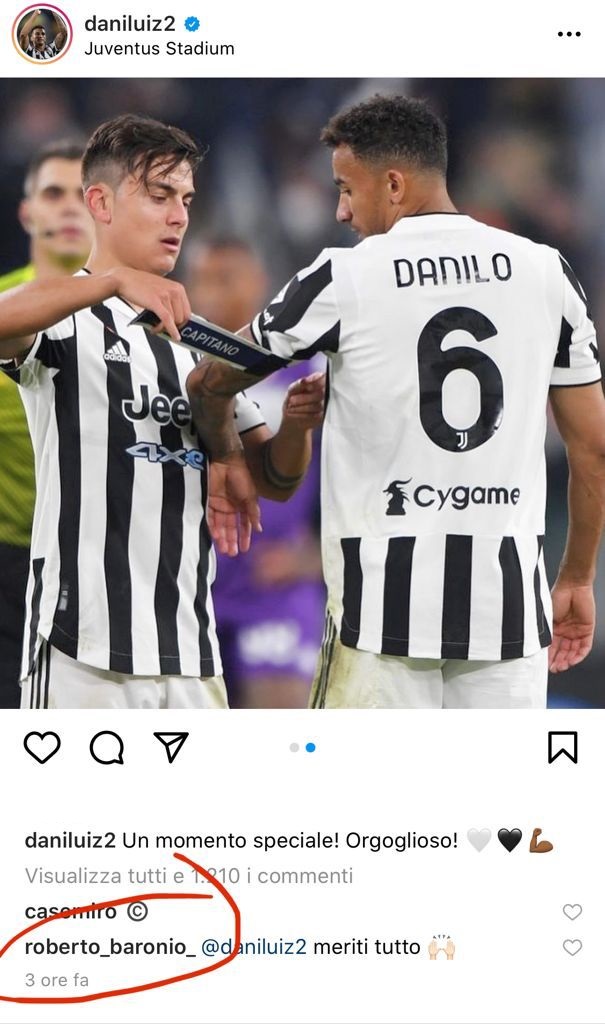Like casemiro's comment

coord(572,912)
